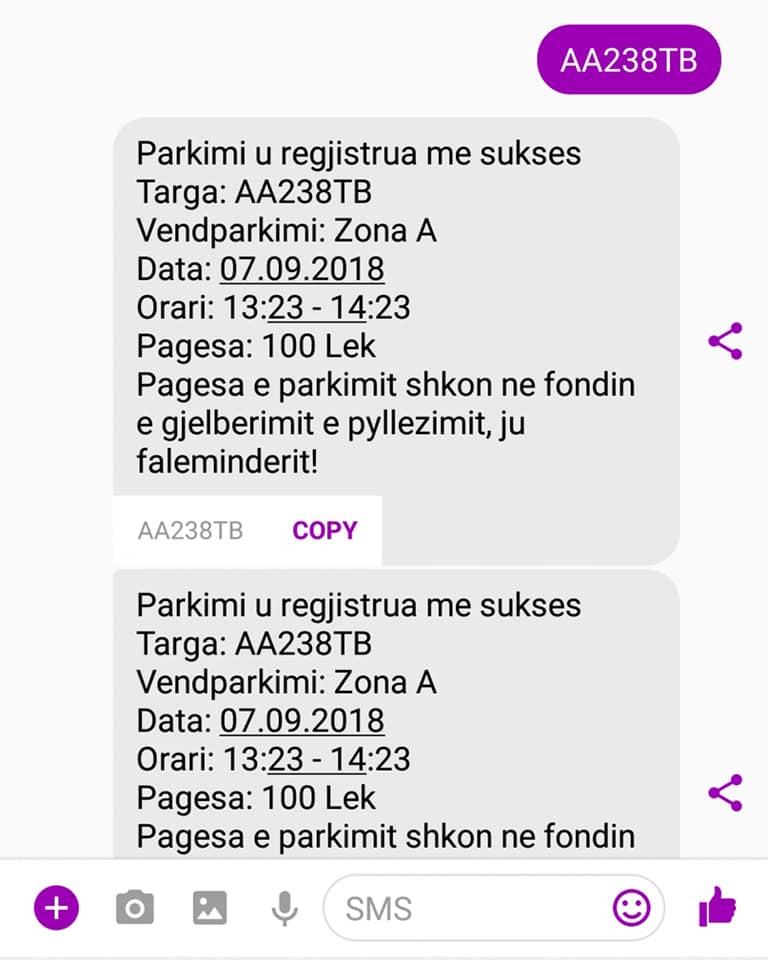Open the photo gallery picker
This screenshot has height=960, width=768.
pos(210,908)
